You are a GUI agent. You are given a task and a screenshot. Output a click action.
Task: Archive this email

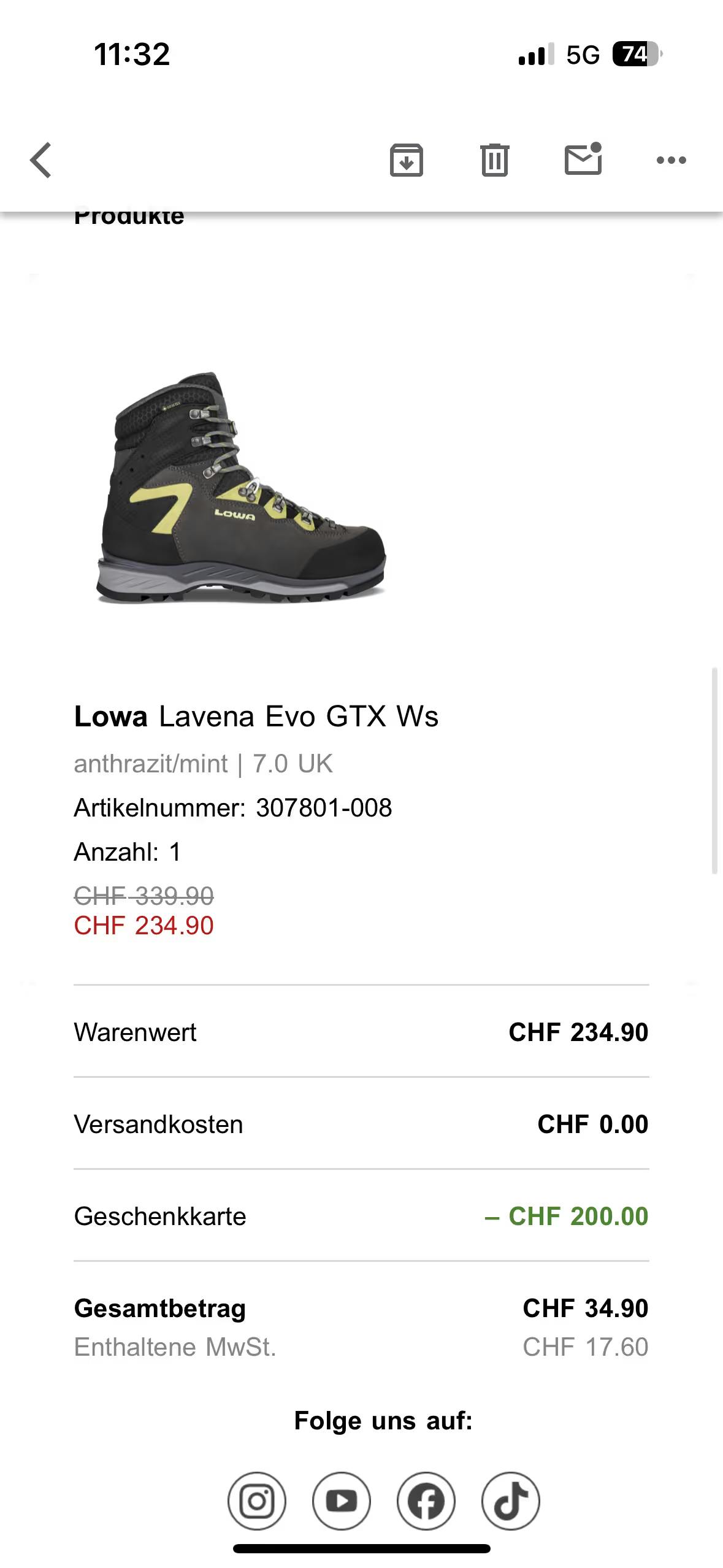point(406,160)
